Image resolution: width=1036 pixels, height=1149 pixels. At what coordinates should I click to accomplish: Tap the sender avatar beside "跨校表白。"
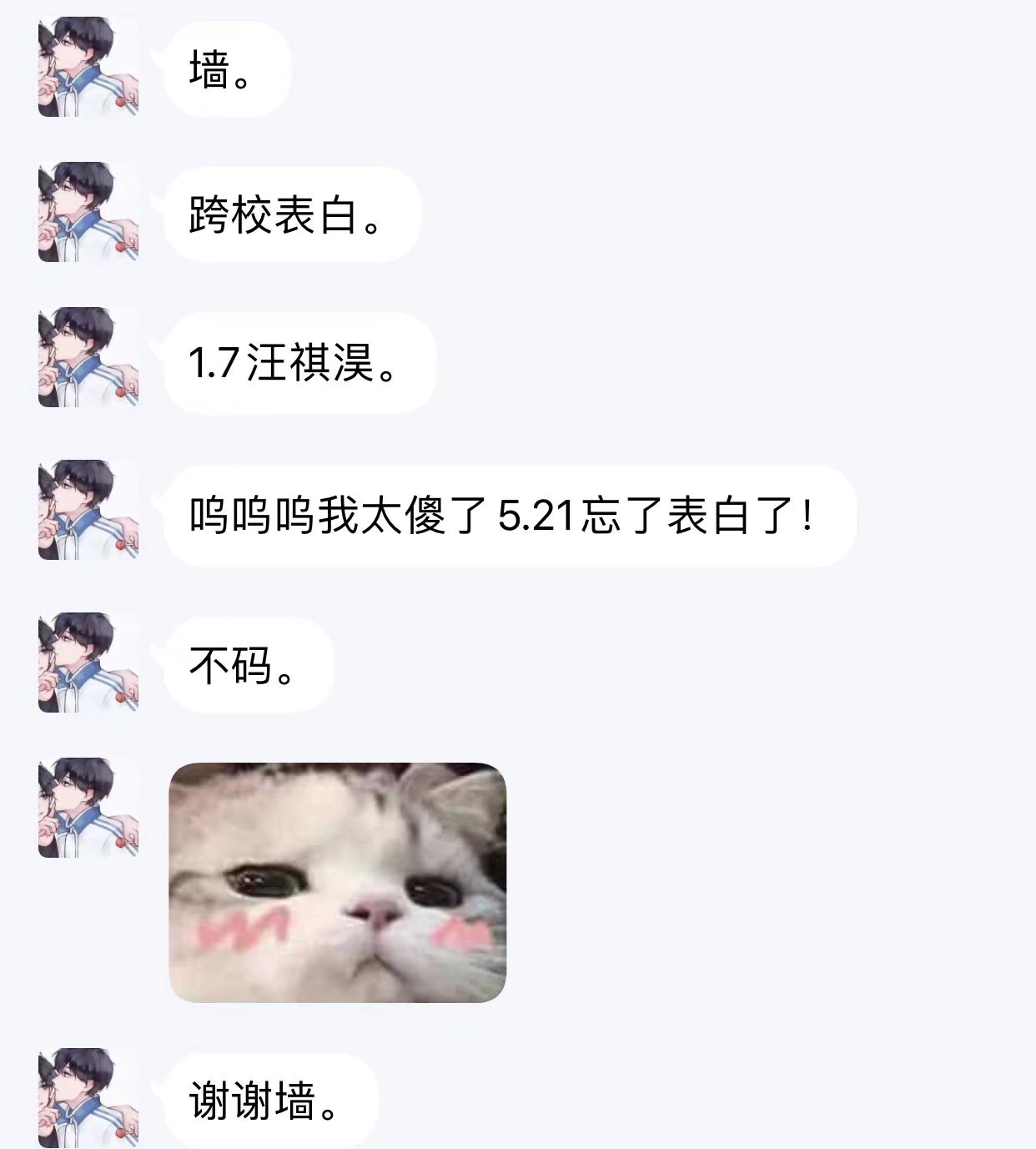pyautogui.click(x=88, y=212)
